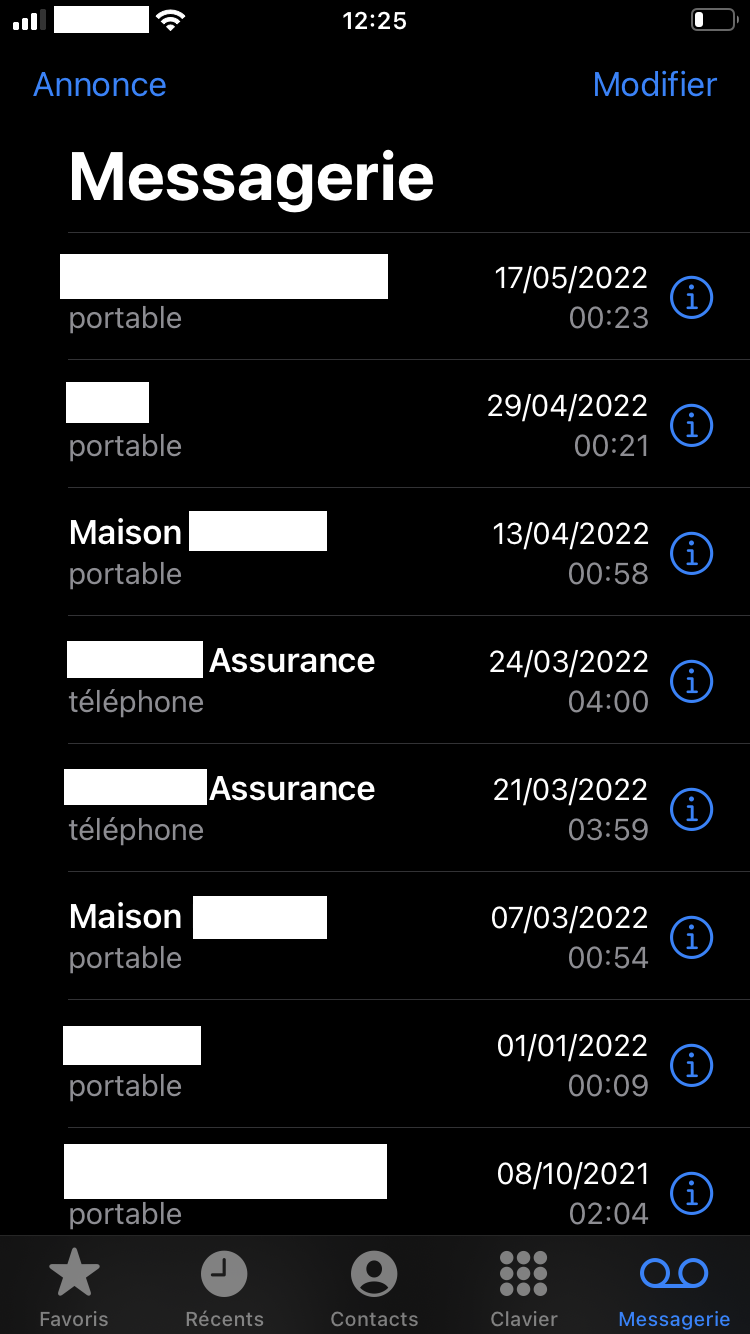View details of the 21/03/2022 Assurance voicemail
This screenshot has width=750, height=1334.
point(691,809)
